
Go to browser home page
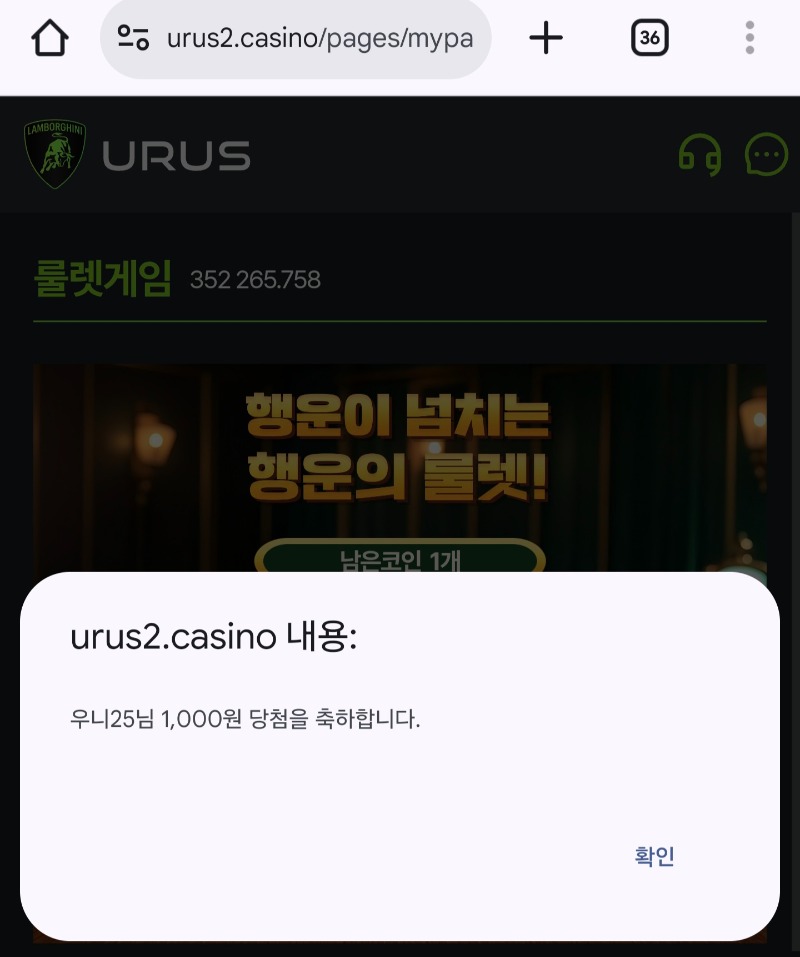pyautogui.click(x=50, y=39)
